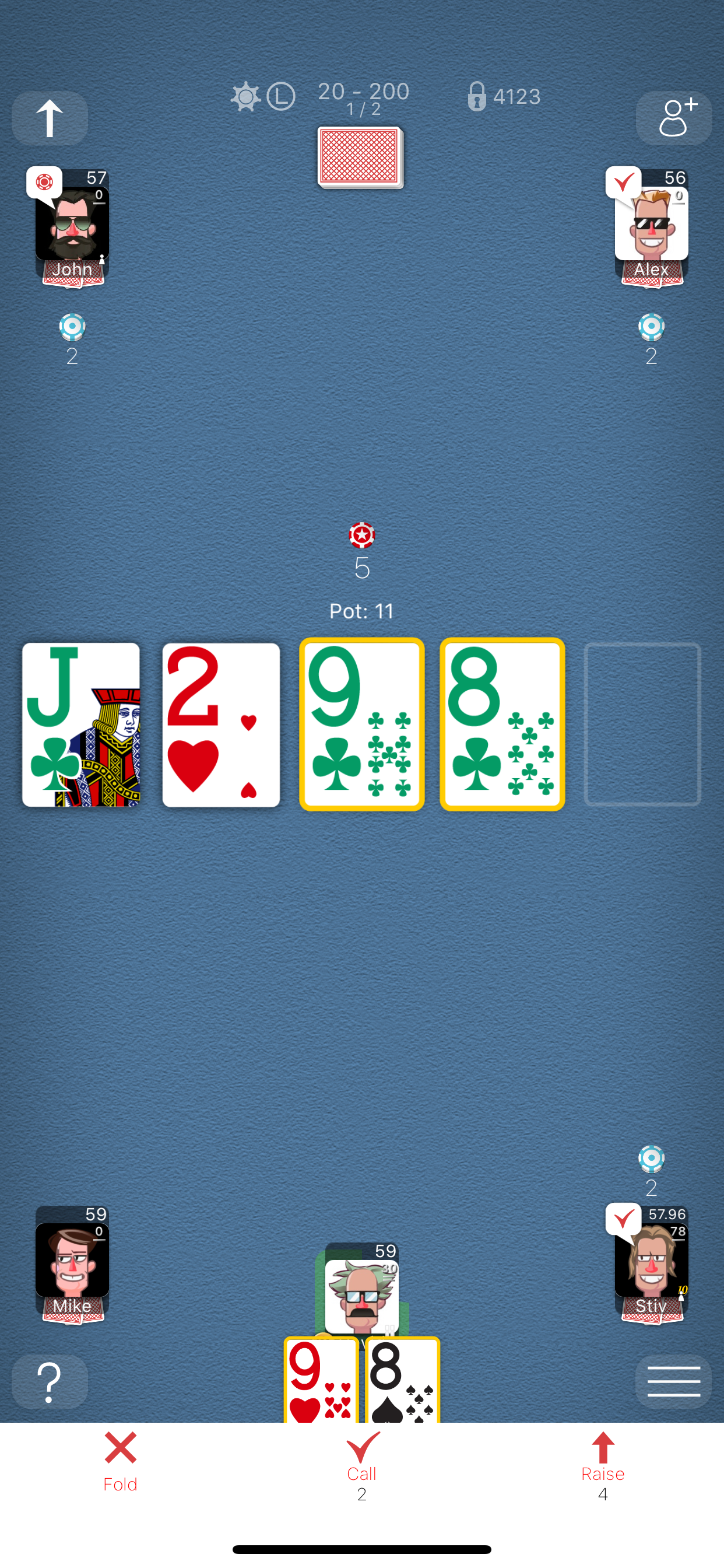Open the help question mark icon
Viewport: 724px width, 1568px height.
[50, 1381]
